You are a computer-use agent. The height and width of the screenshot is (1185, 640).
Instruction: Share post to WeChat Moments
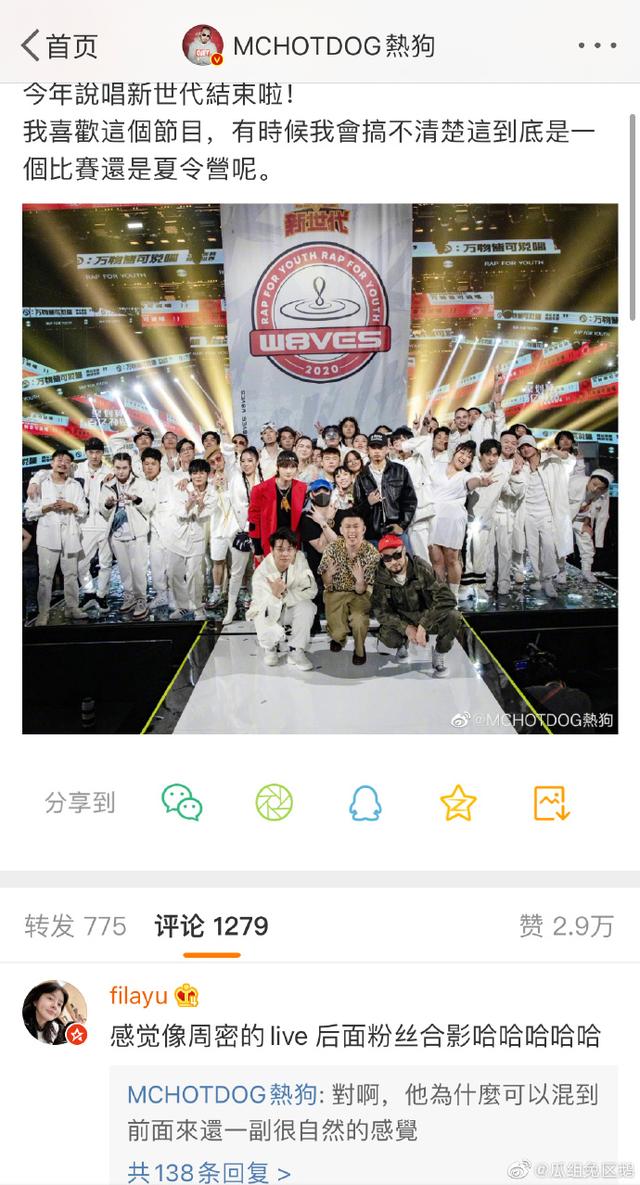[x=274, y=802]
